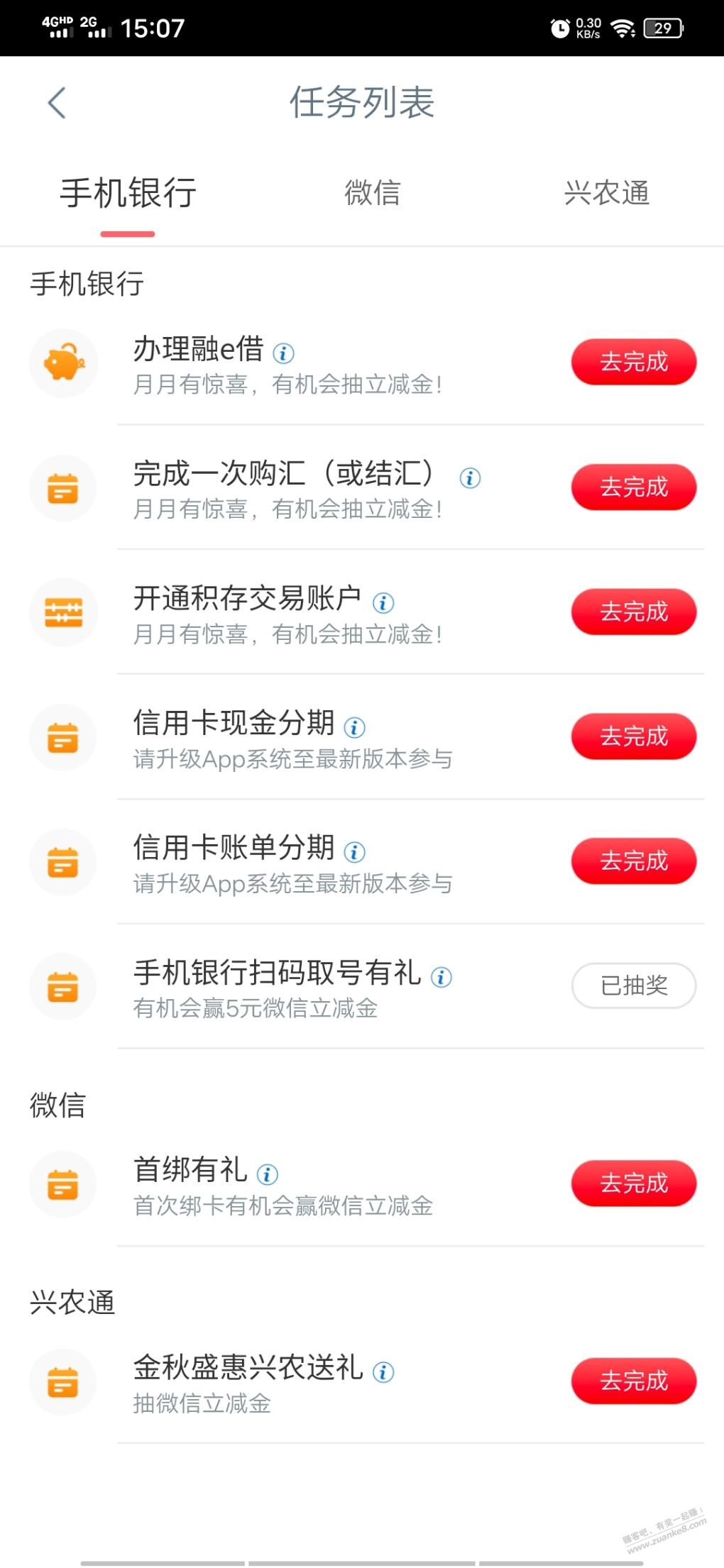Tap the back arrow at top left
Screen dimensions: 724x1568
coord(55,102)
